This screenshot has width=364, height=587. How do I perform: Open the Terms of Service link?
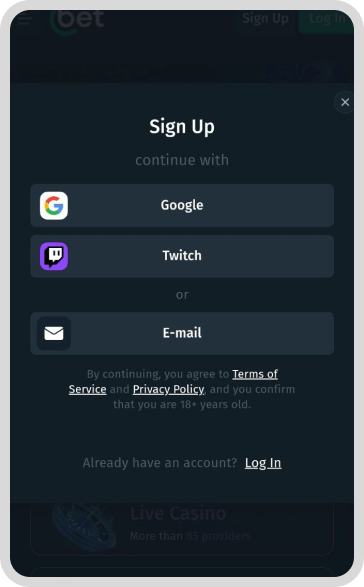coord(255,374)
